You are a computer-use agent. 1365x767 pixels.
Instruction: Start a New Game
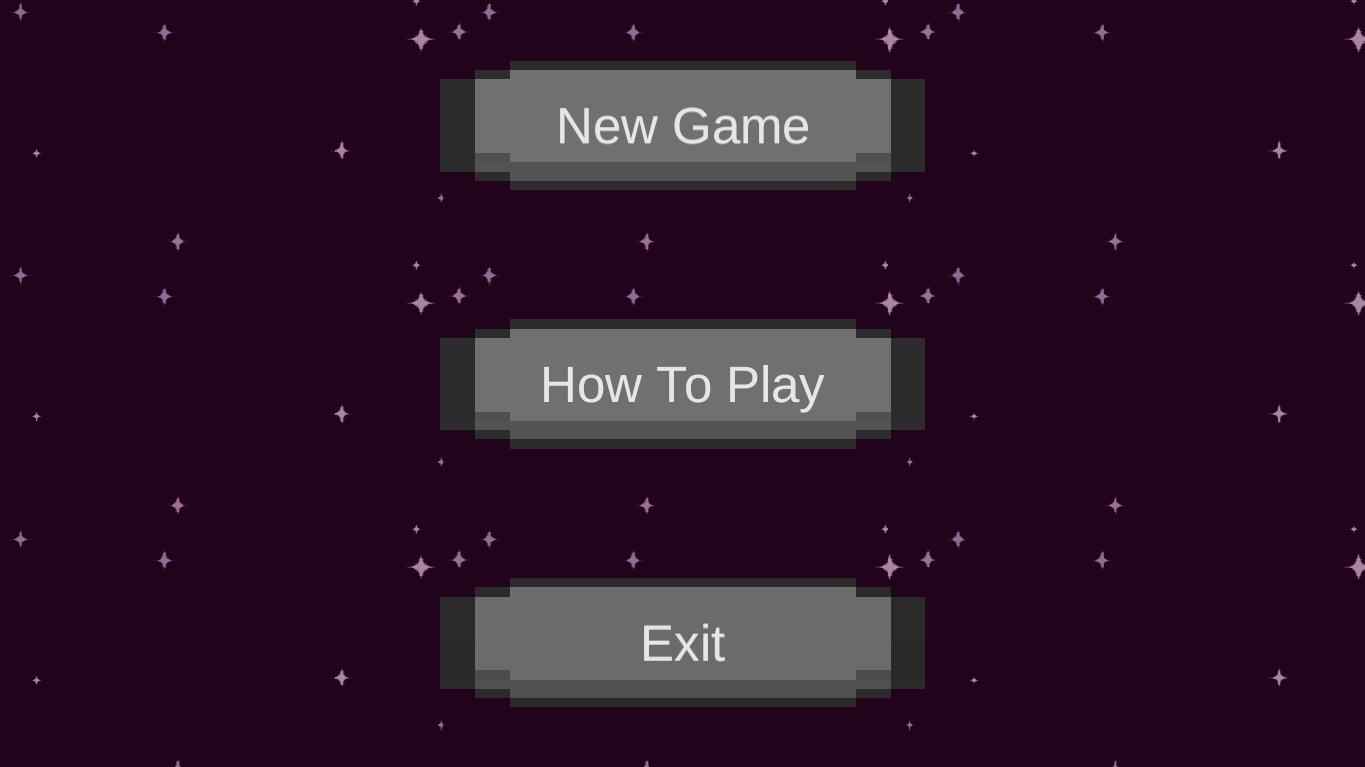point(682,126)
